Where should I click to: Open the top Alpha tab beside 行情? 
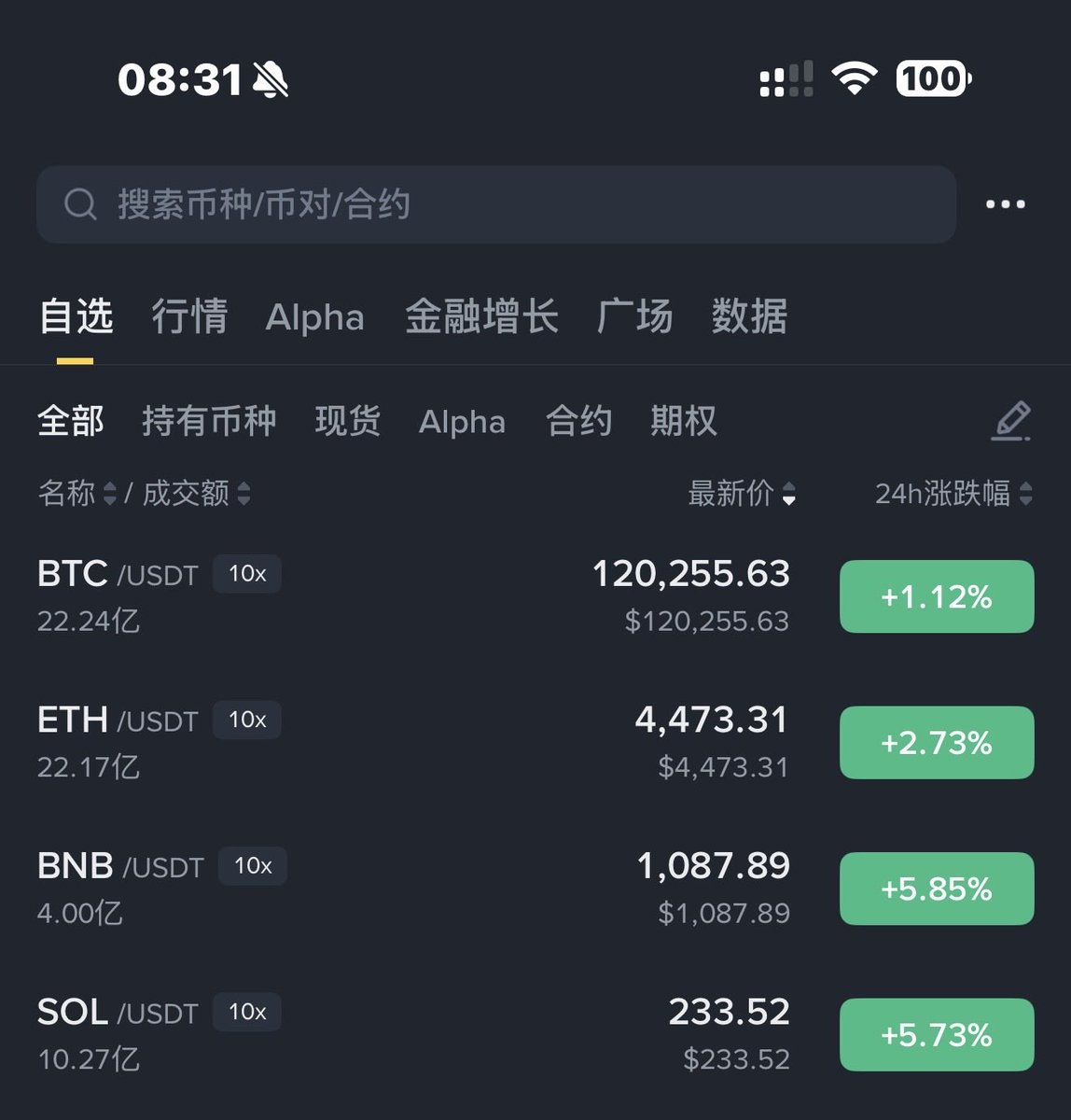coord(314,317)
